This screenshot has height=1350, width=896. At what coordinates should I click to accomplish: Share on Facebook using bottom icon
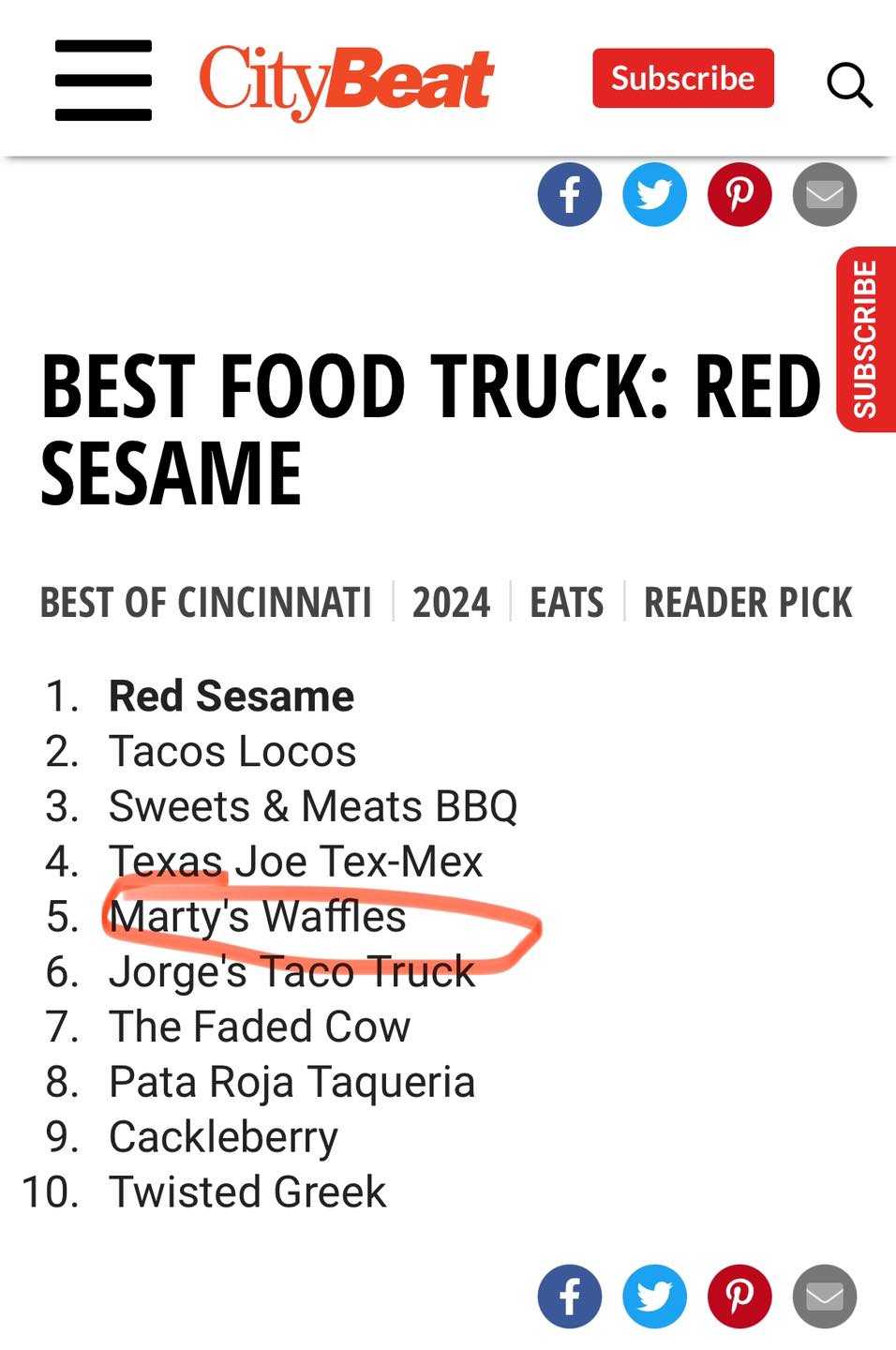click(570, 1297)
